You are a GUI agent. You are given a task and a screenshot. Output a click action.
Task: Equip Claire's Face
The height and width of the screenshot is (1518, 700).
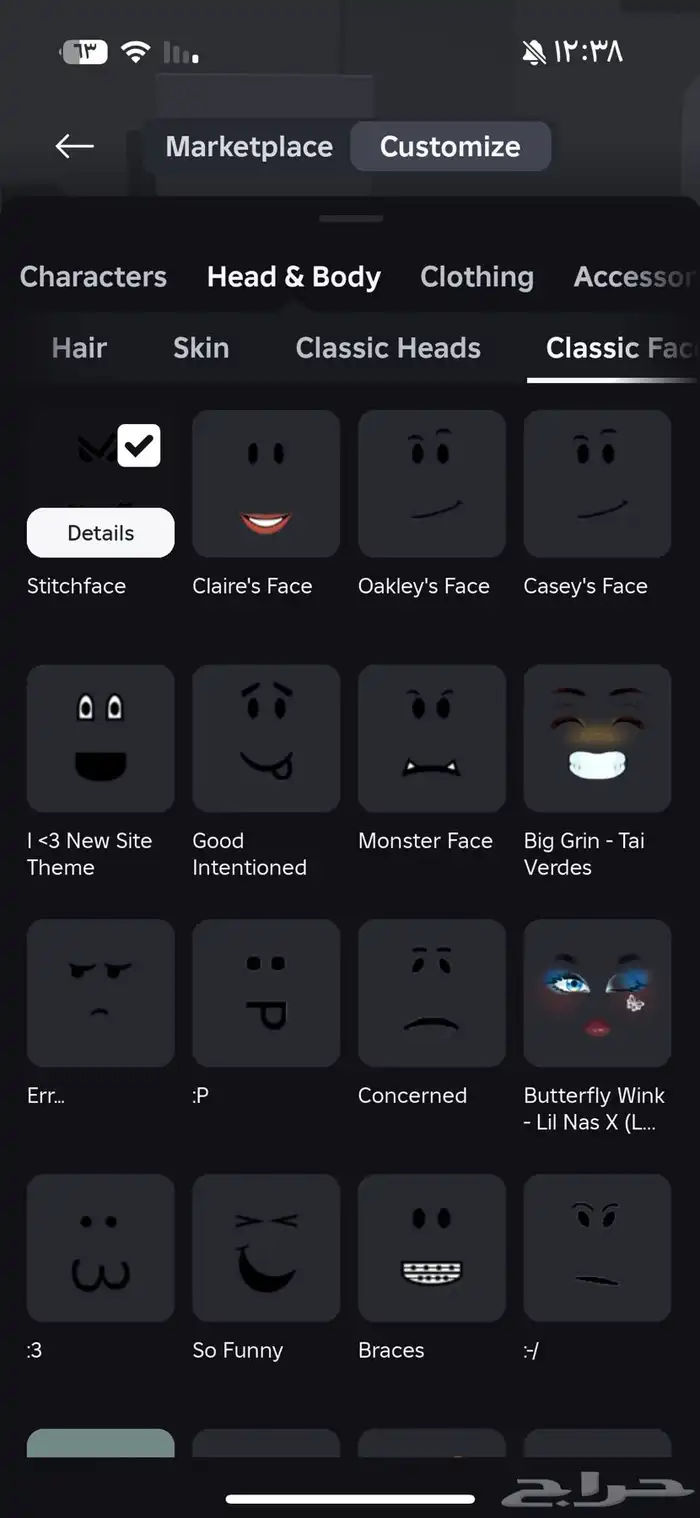[266, 483]
